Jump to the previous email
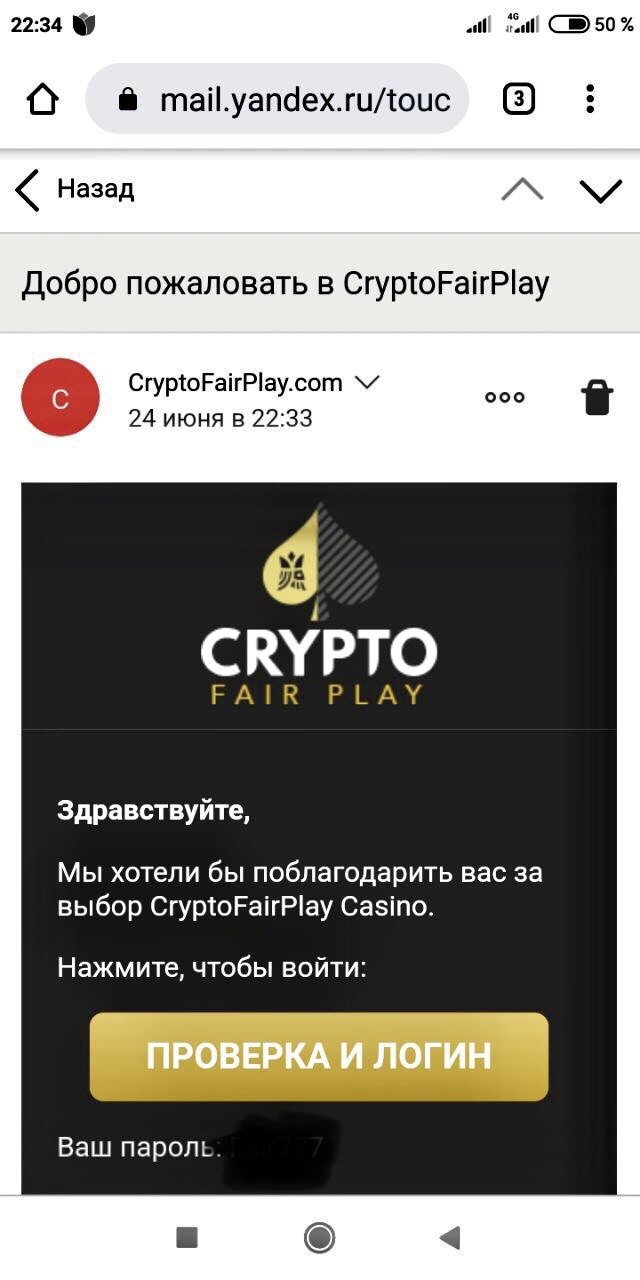640x1280 pixels. click(x=522, y=189)
